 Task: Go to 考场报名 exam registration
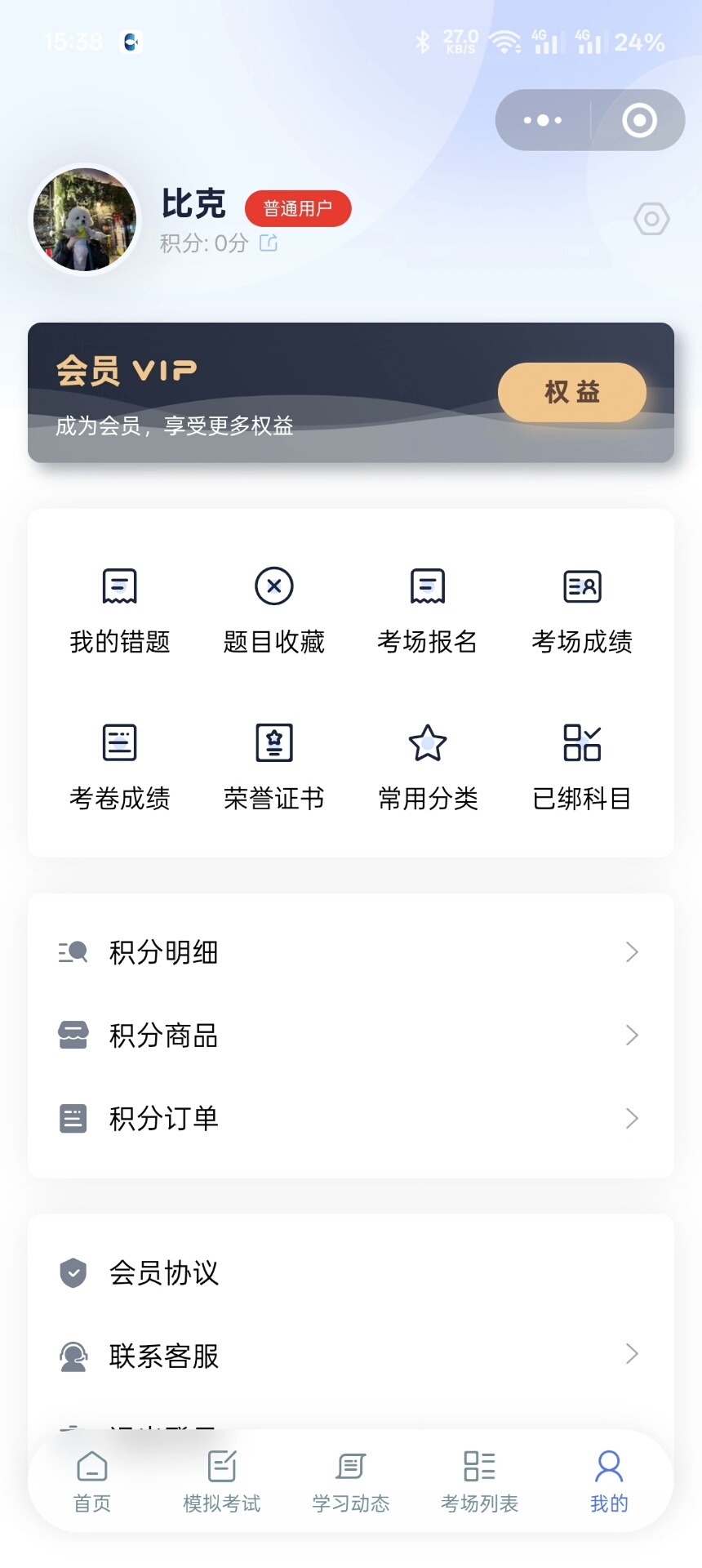tap(428, 610)
